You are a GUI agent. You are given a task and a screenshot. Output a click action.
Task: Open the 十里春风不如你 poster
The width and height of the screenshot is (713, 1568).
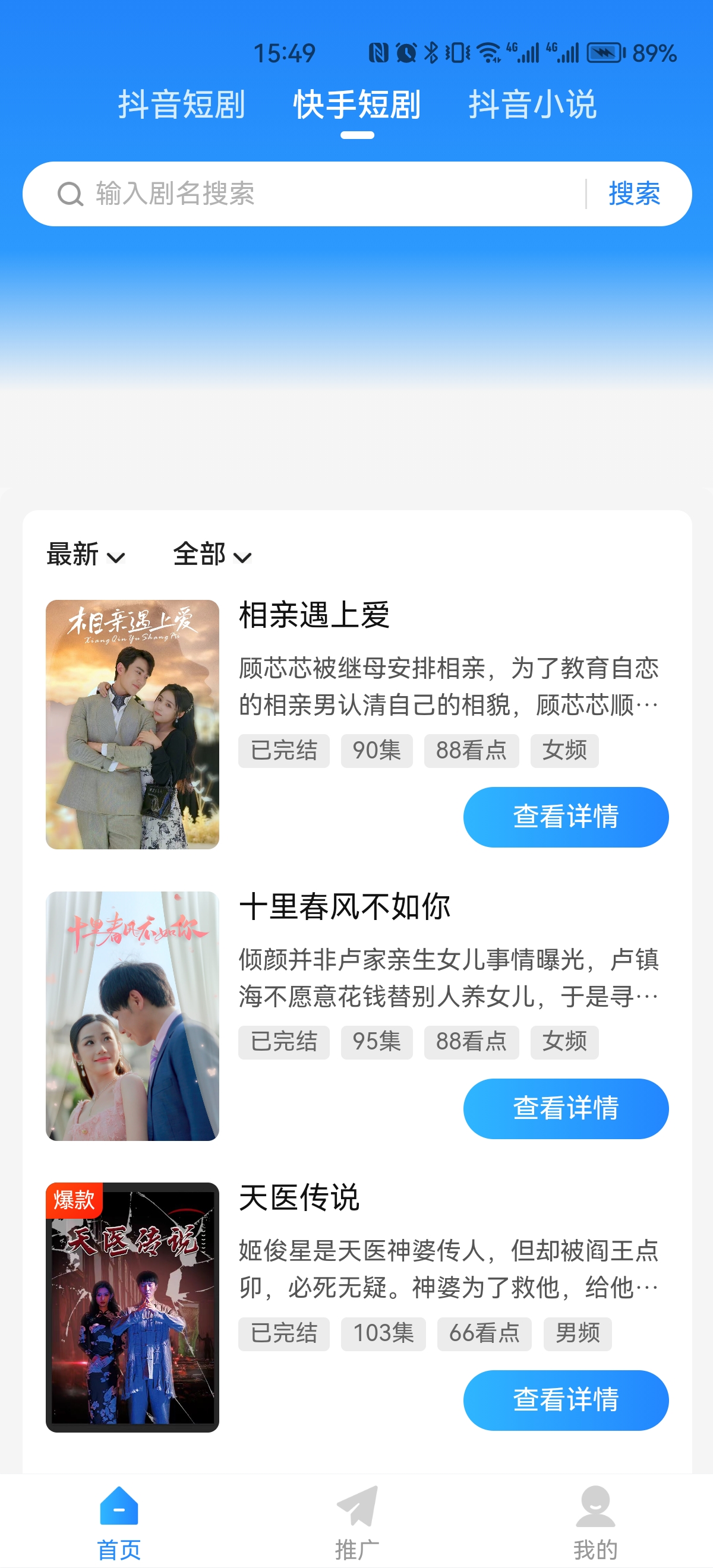132,1016
